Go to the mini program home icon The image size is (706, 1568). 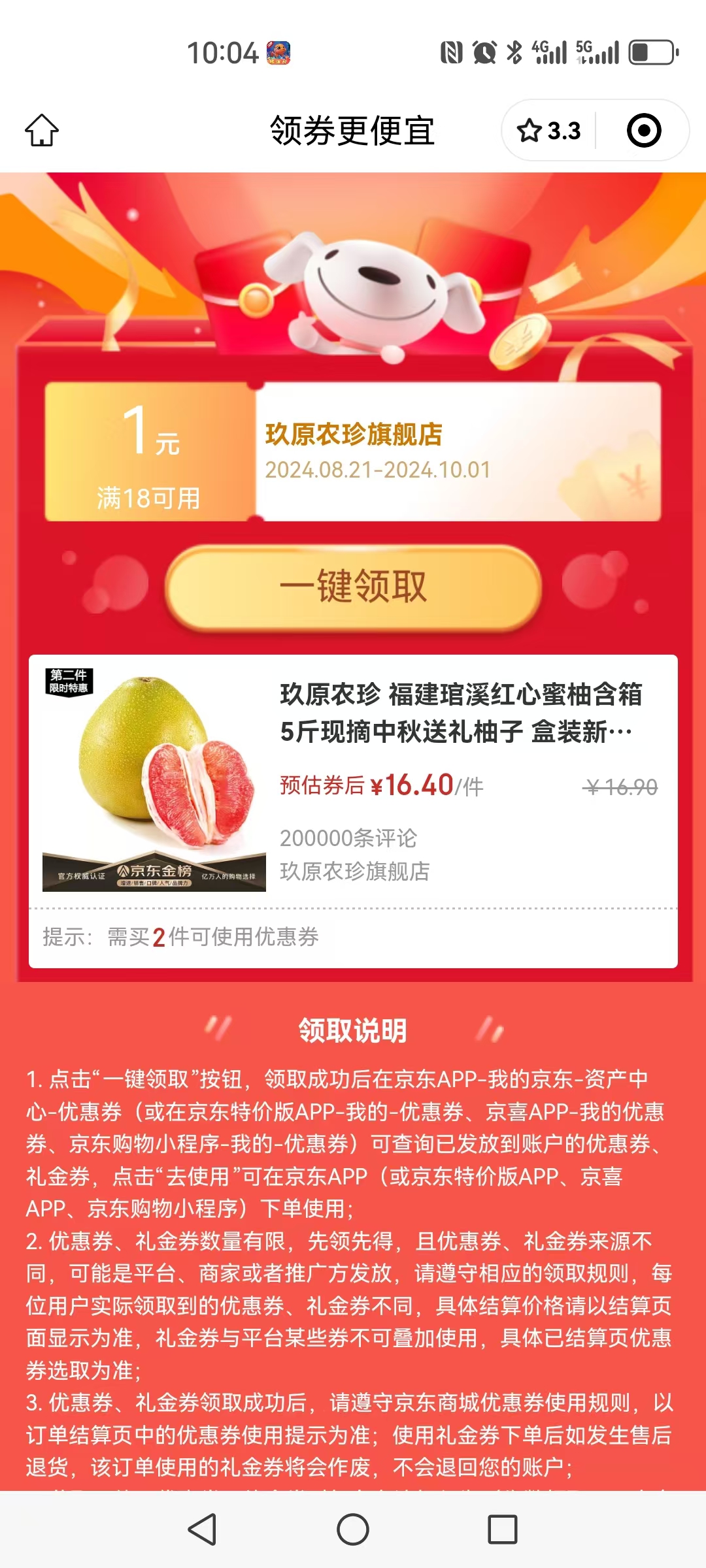tap(42, 130)
